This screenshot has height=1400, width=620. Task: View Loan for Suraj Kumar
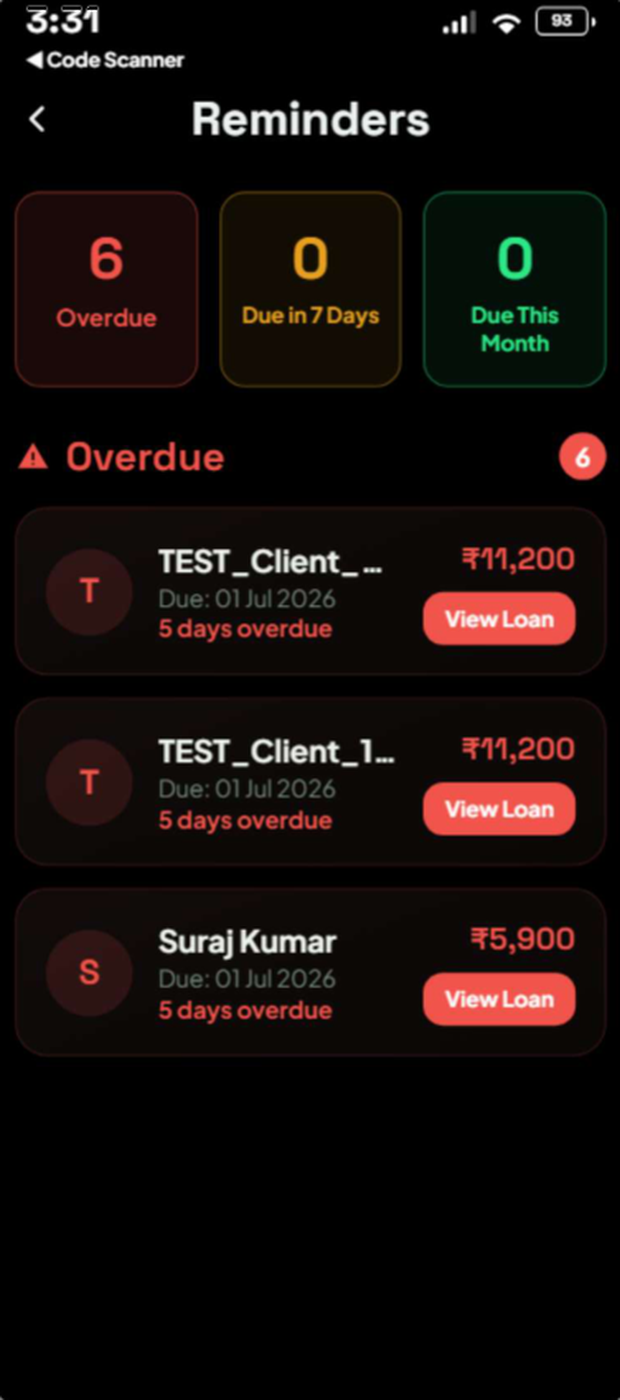pos(499,999)
